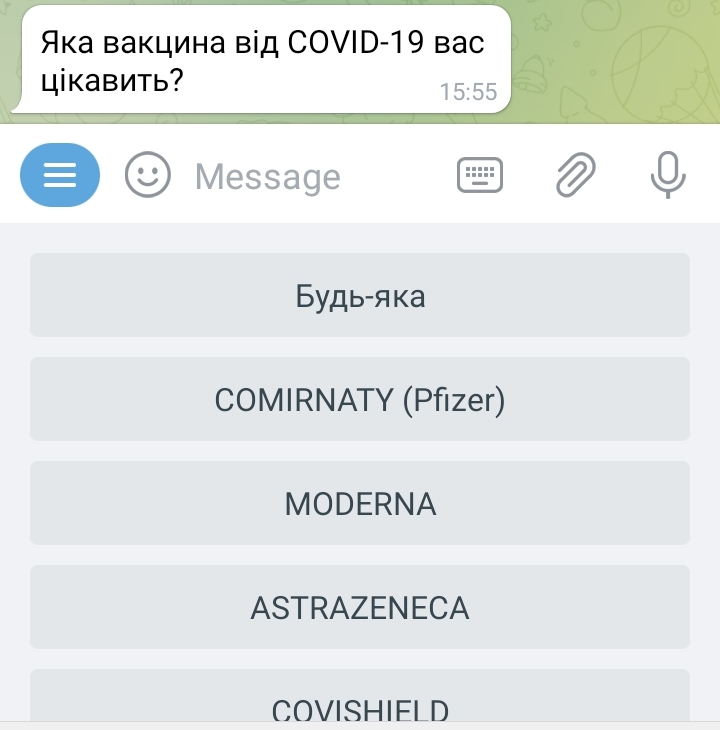This screenshot has height=730, width=720.
Task: Select the ASTRAZENECA option
Action: coord(360,608)
